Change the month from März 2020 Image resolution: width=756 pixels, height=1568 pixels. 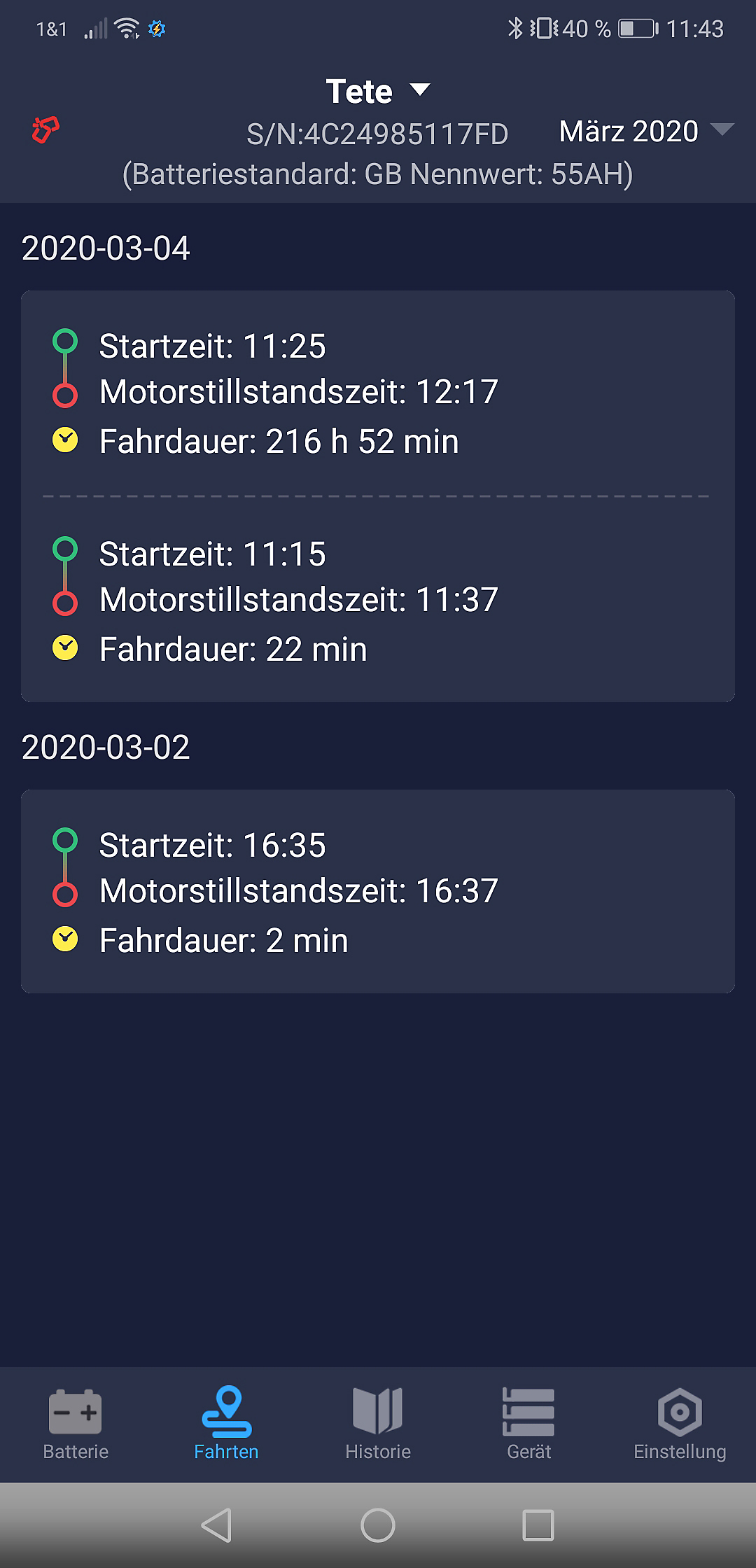point(644,132)
